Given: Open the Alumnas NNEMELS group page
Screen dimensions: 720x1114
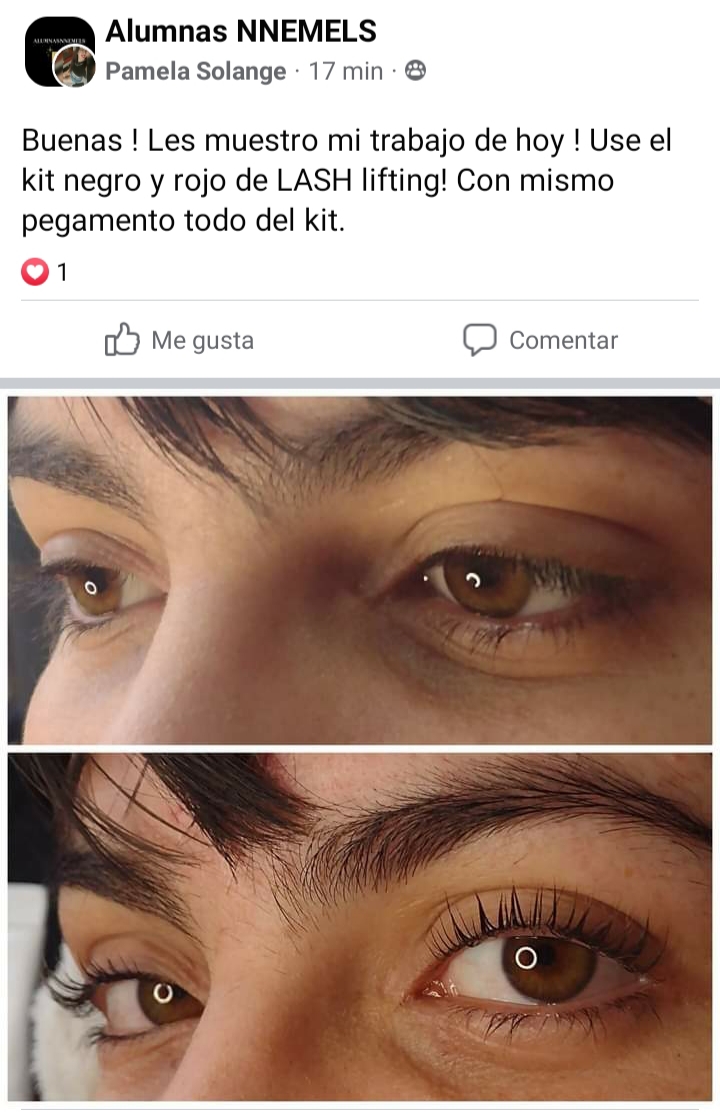Looking at the screenshot, I should pos(240,31).
